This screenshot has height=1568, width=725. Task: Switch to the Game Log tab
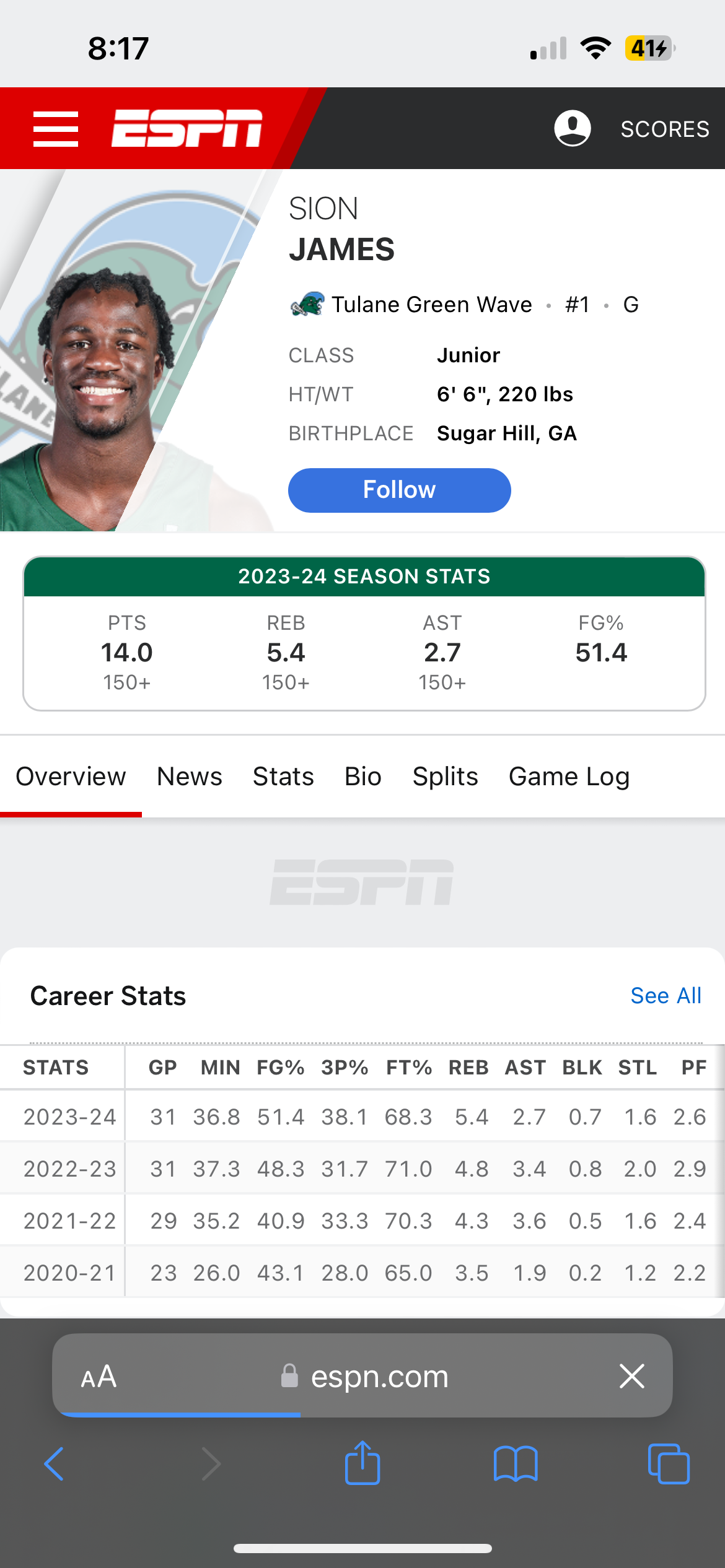click(569, 777)
